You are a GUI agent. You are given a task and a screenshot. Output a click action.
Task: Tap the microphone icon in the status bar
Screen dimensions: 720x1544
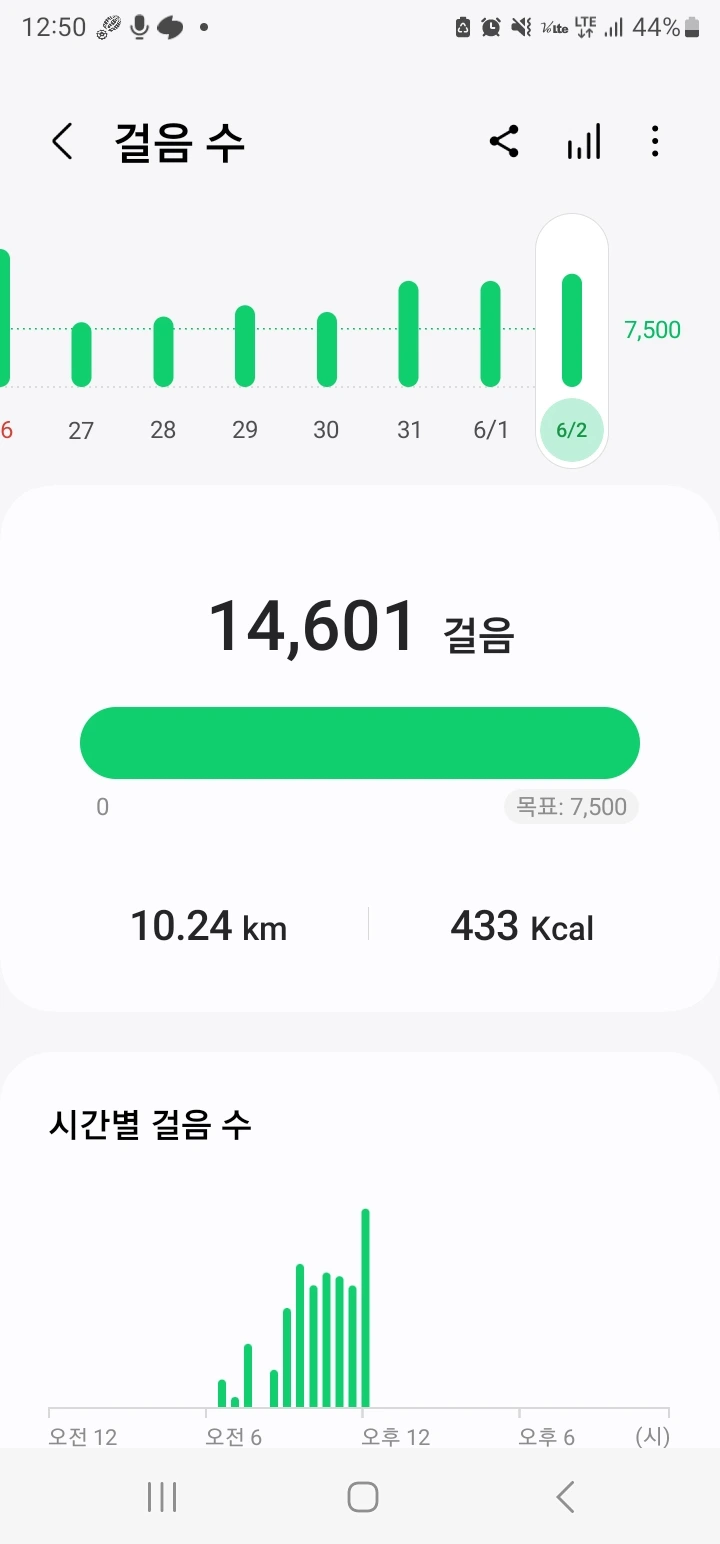138,27
